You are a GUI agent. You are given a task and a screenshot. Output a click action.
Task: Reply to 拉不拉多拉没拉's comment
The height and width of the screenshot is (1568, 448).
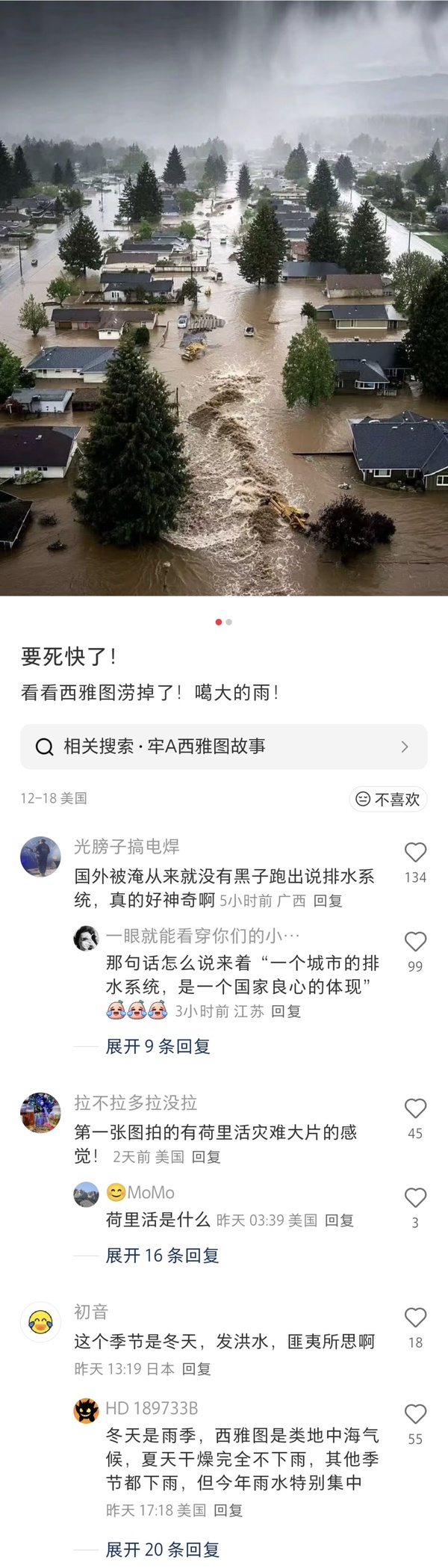[x=206, y=1157]
